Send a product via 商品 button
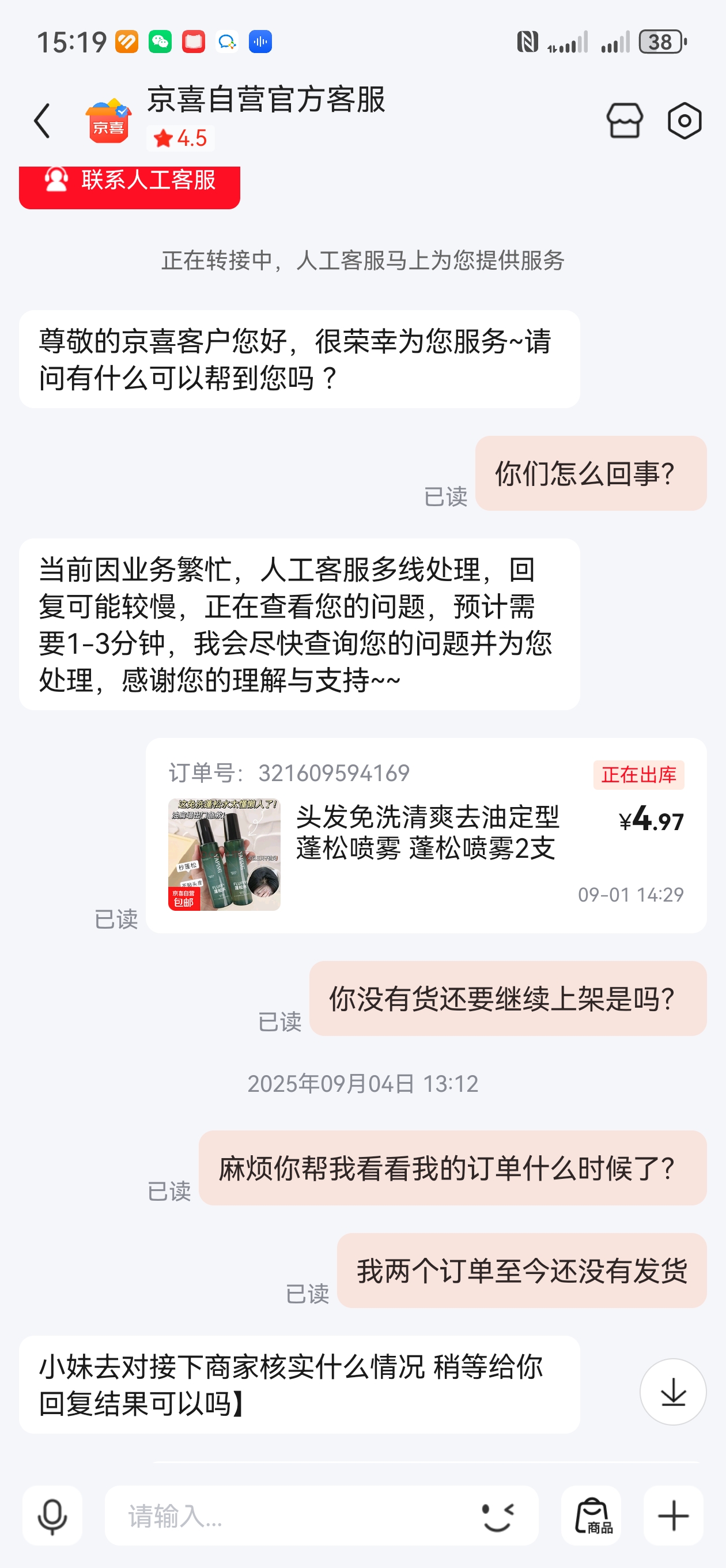 point(591,1516)
